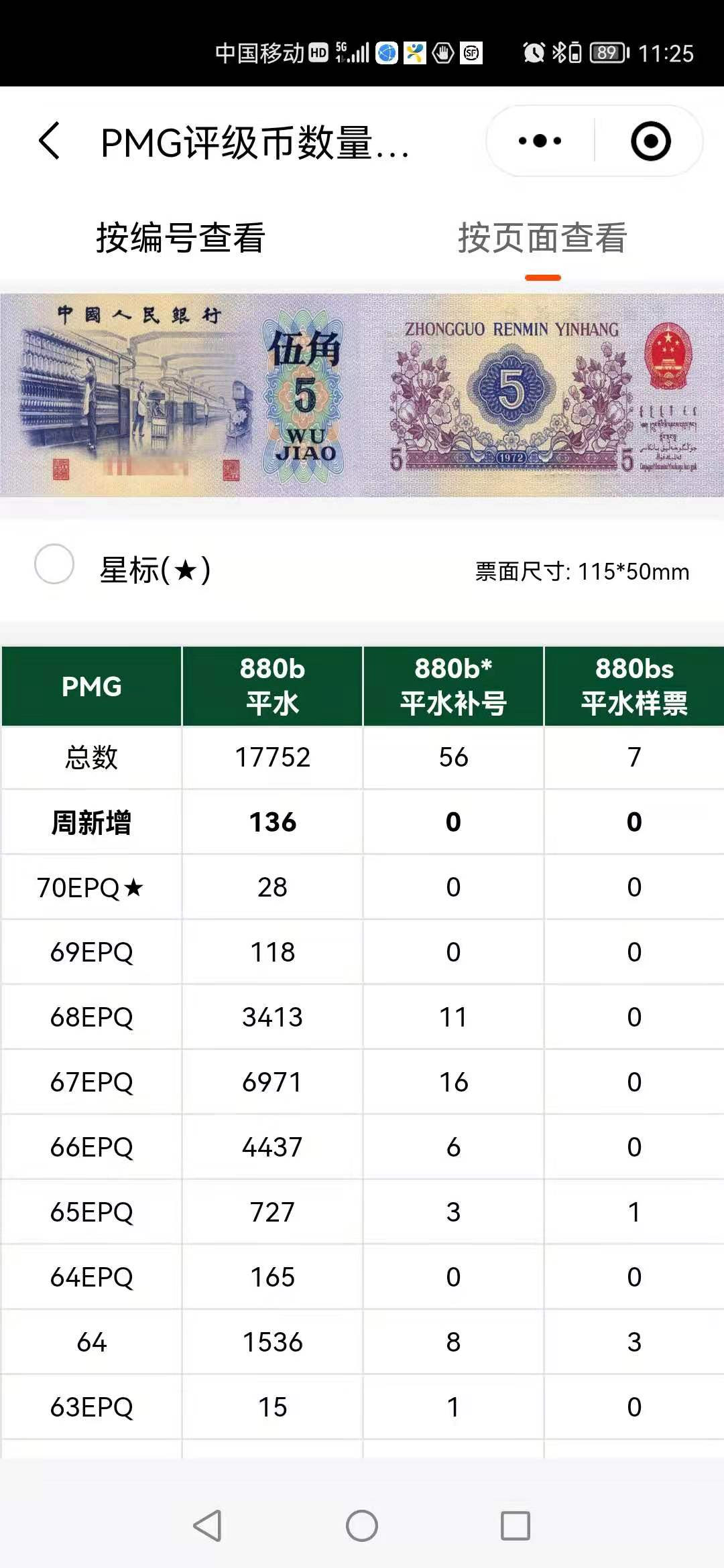Open the mini program three-dot menu
The image size is (724, 1568).
[540, 141]
